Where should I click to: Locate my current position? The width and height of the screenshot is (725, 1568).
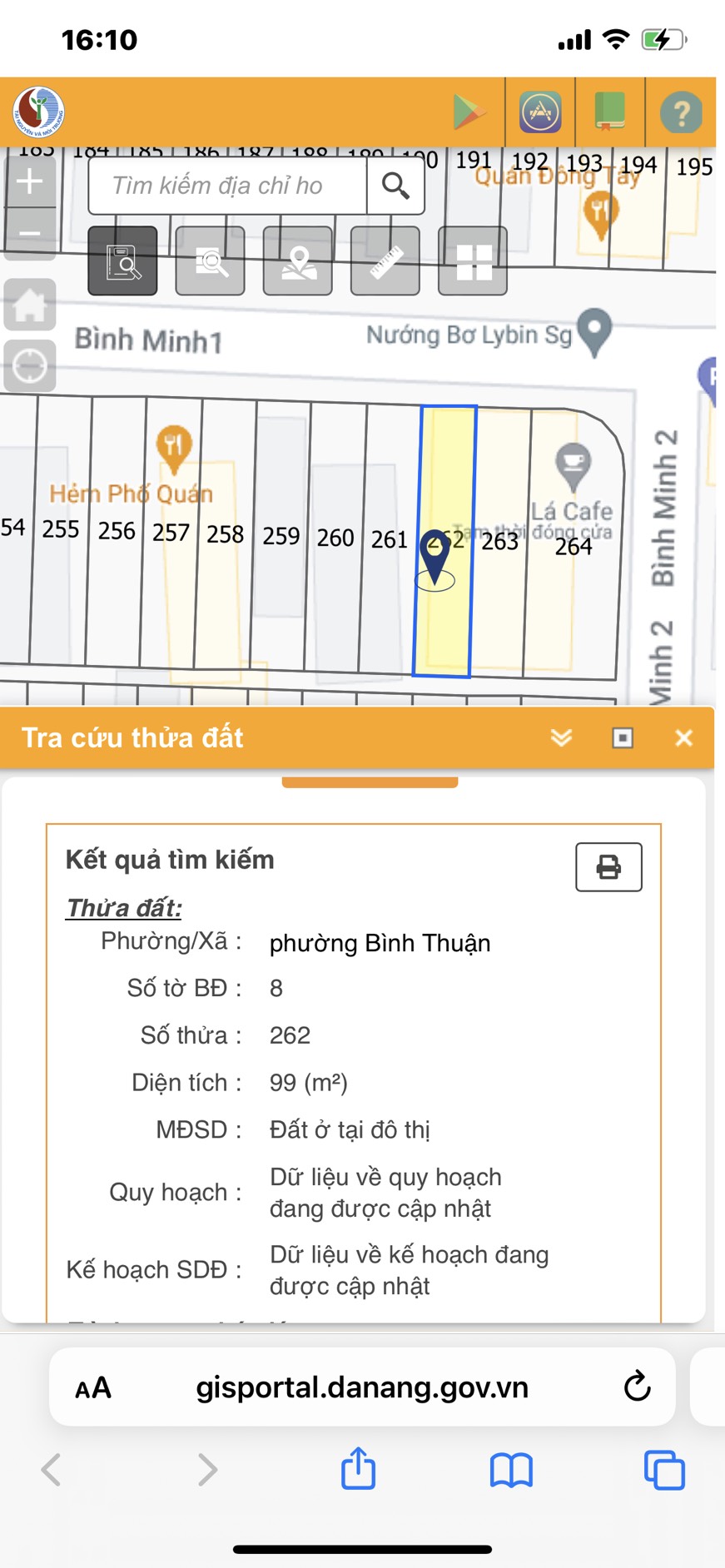click(x=30, y=365)
